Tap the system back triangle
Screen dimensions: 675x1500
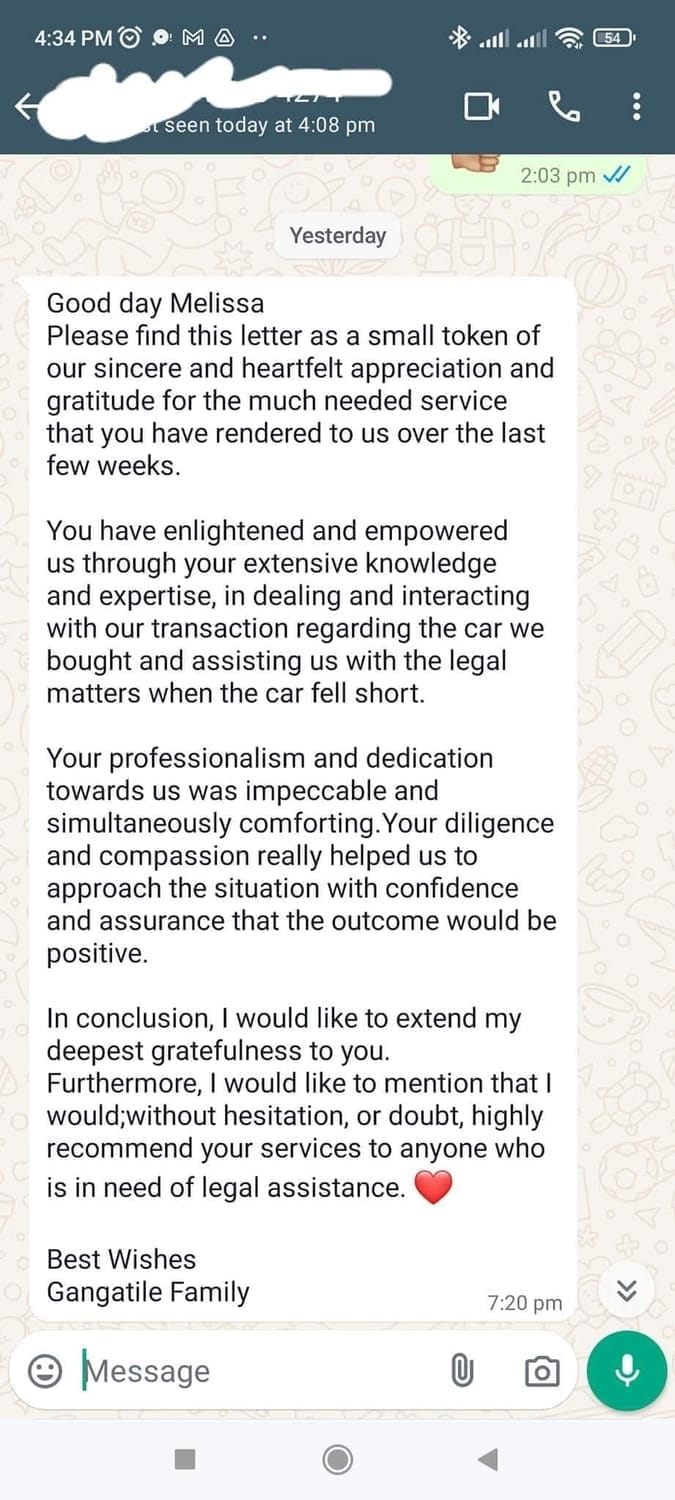click(x=488, y=1460)
